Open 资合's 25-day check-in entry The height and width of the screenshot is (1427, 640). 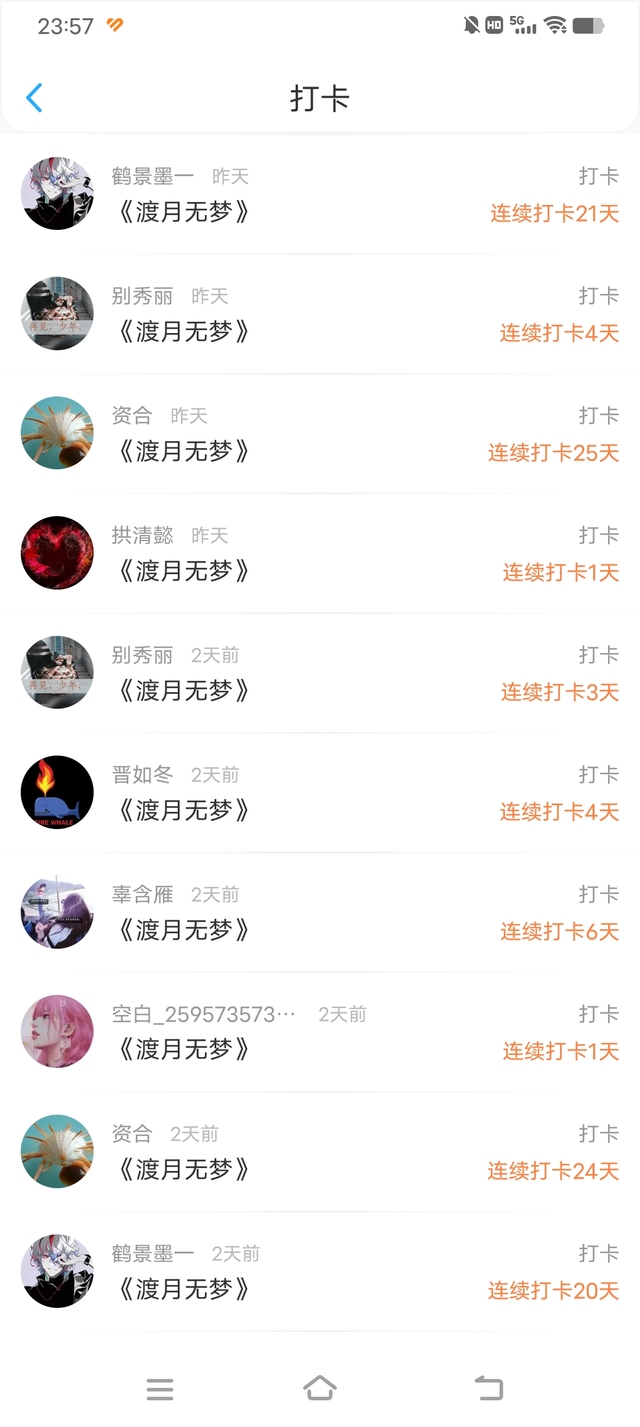[320, 433]
